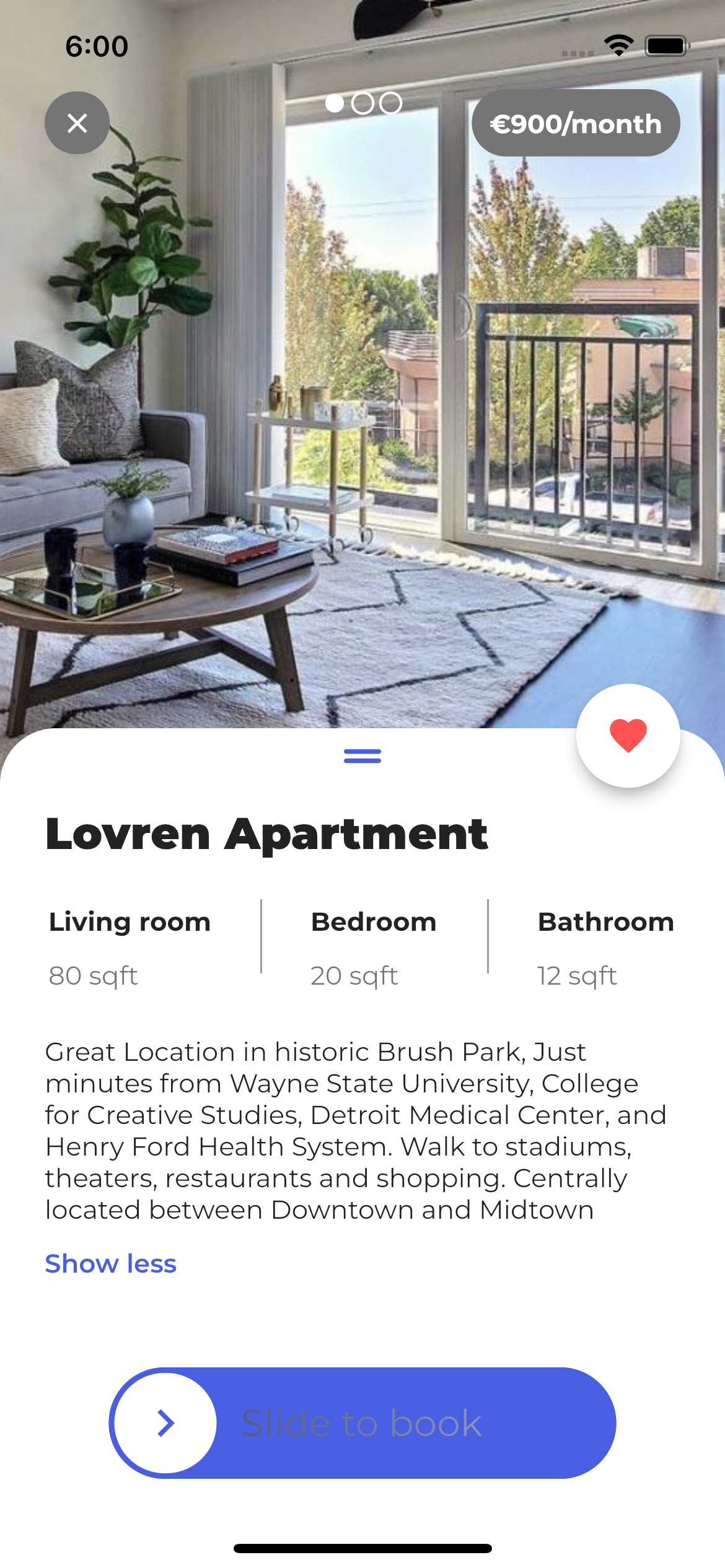Tap the Wi-Fi icon in the status bar
The width and height of the screenshot is (725, 1568).
pos(618,43)
